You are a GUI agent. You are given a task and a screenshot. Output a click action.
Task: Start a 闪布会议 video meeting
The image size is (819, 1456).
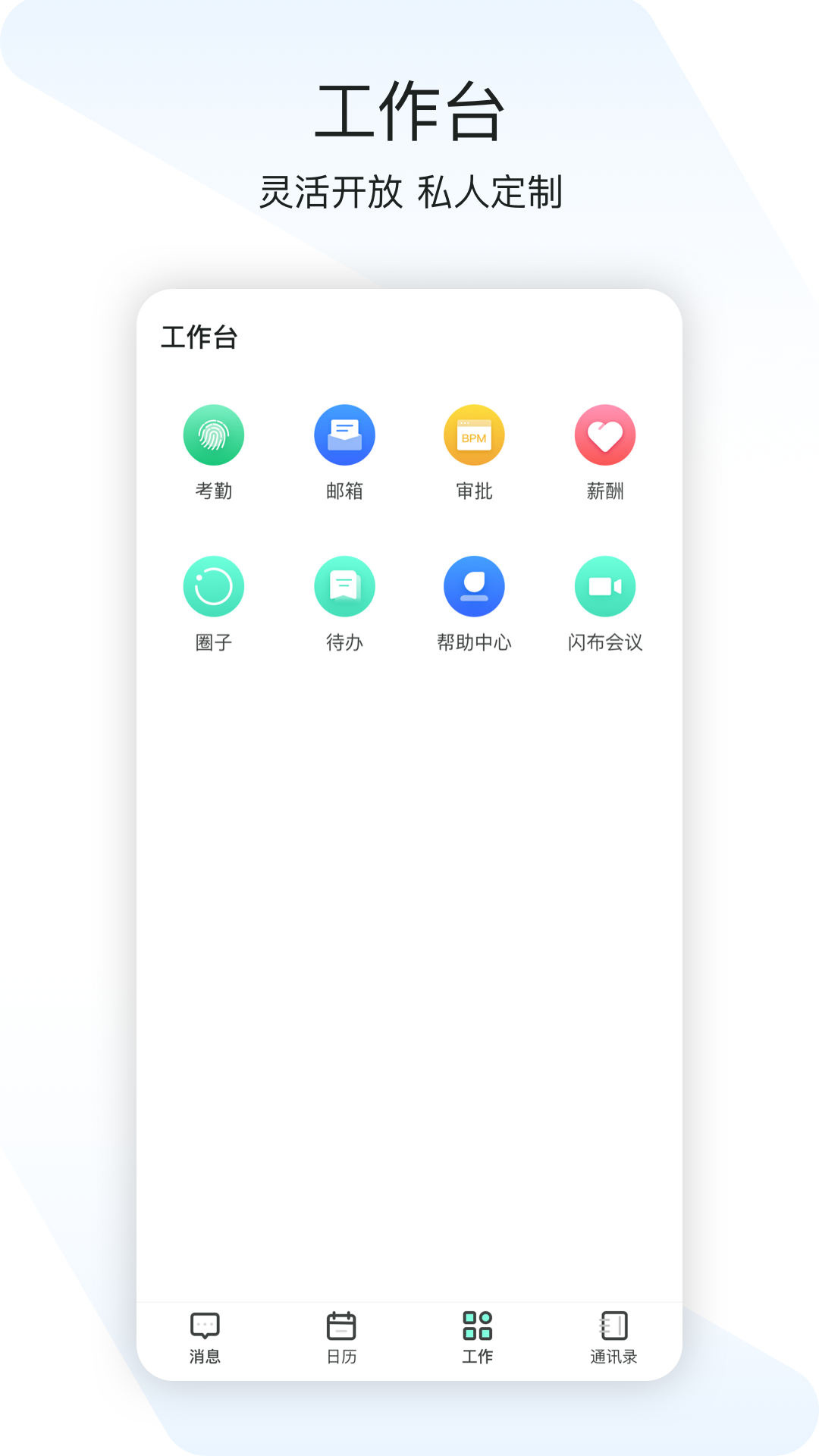[x=605, y=585]
